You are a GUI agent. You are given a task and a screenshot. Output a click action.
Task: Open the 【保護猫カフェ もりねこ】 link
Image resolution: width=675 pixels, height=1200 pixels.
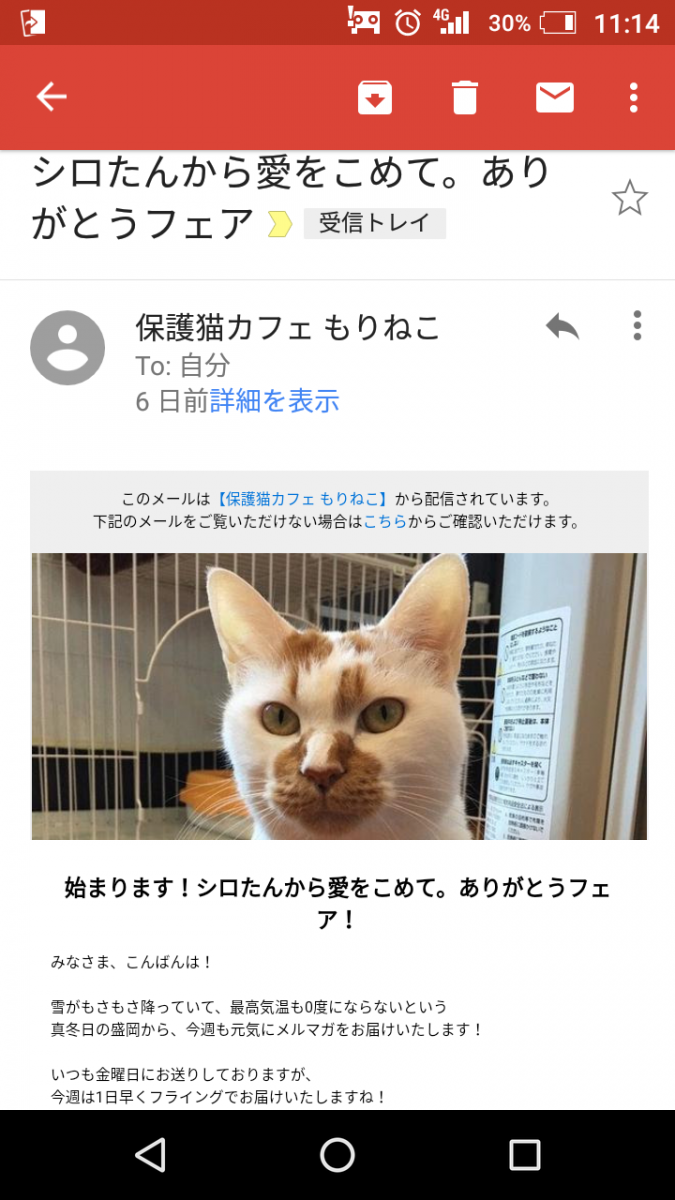(302, 498)
